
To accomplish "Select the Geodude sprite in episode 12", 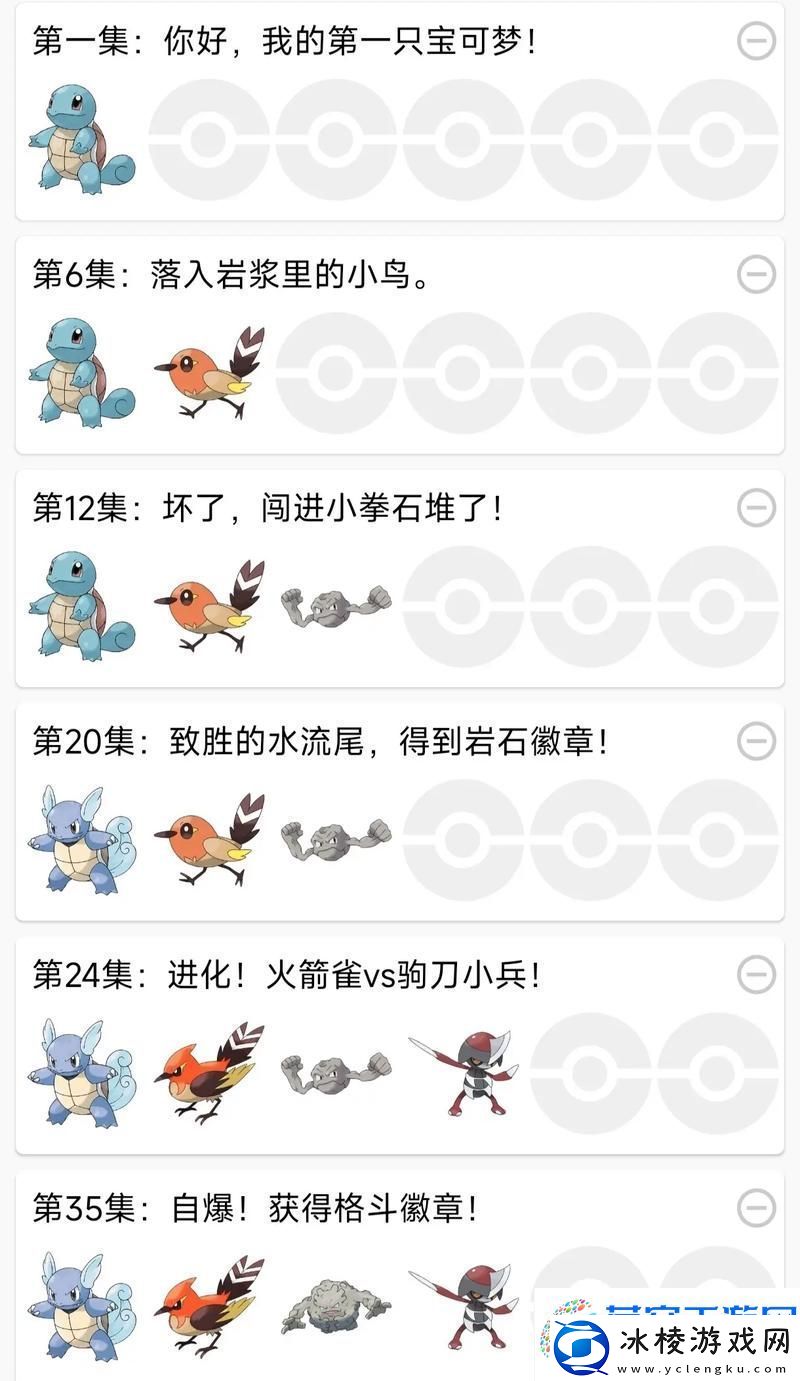I will (336, 604).
